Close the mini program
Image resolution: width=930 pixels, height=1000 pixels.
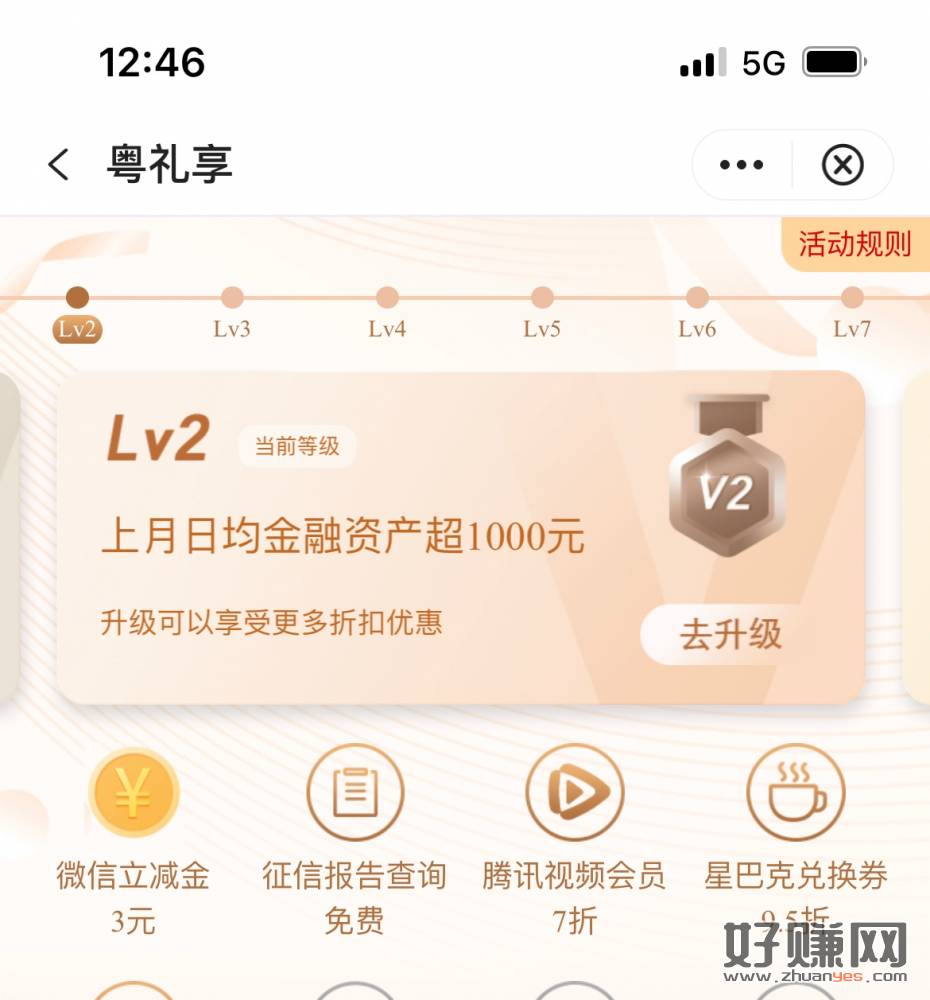click(842, 165)
